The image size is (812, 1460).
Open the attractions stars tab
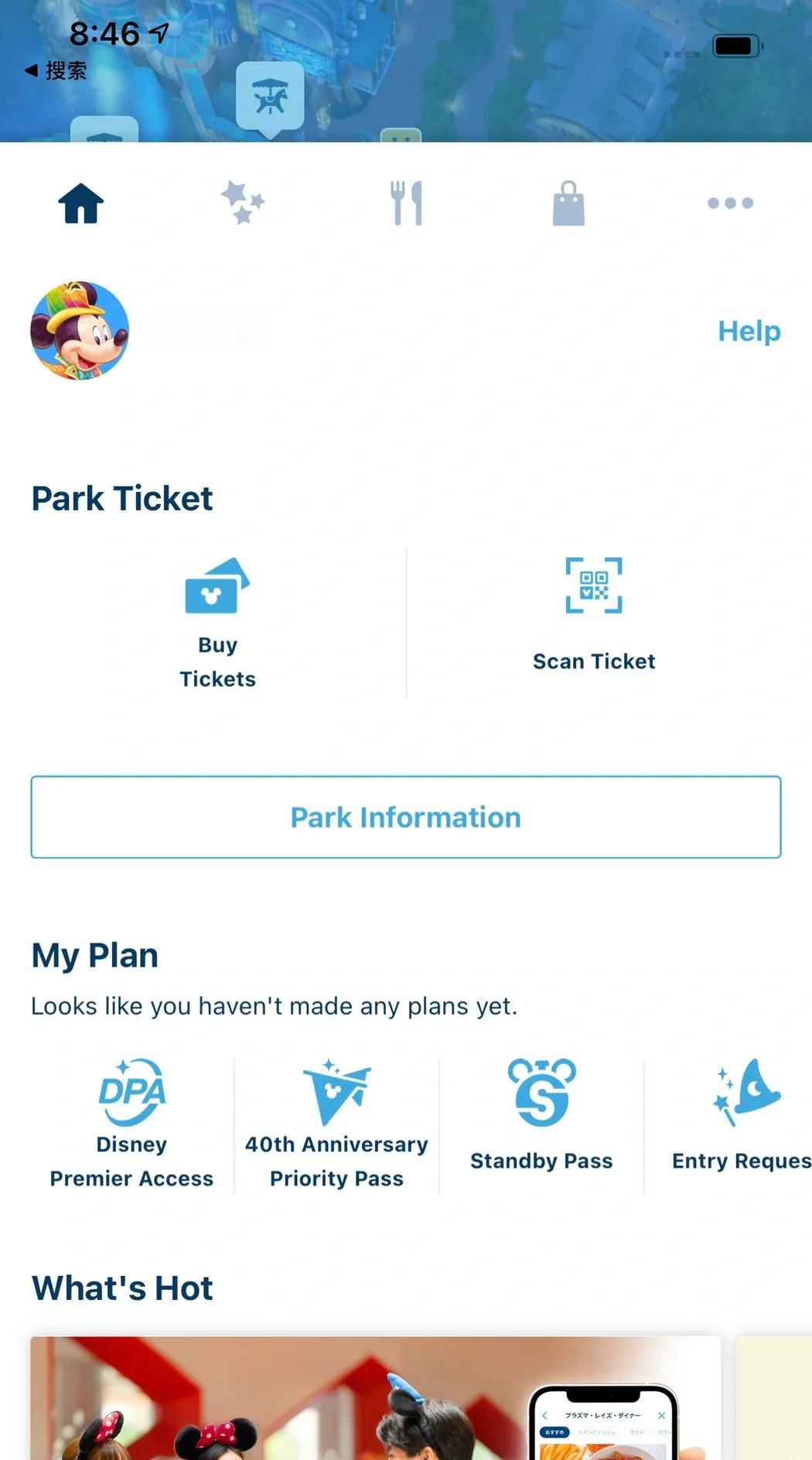[x=243, y=203]
